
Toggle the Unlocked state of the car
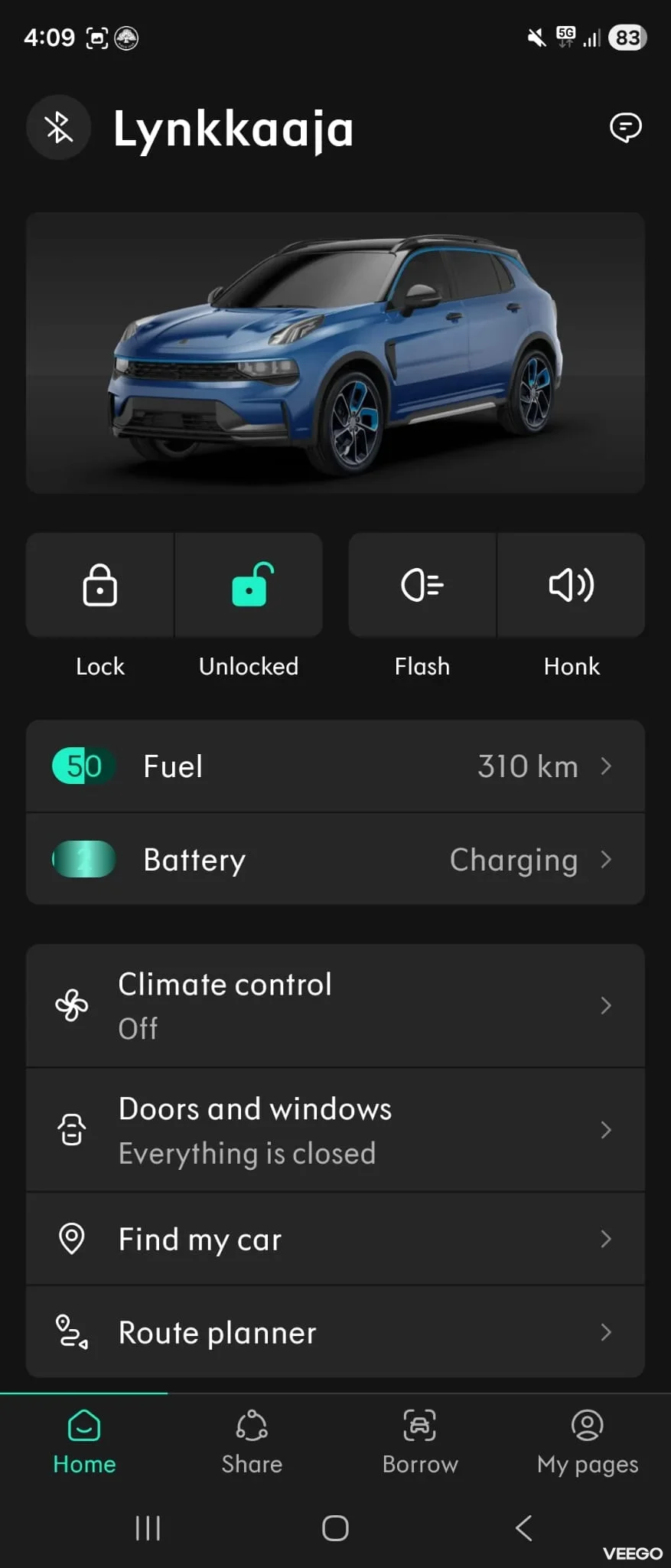point(249,585)
